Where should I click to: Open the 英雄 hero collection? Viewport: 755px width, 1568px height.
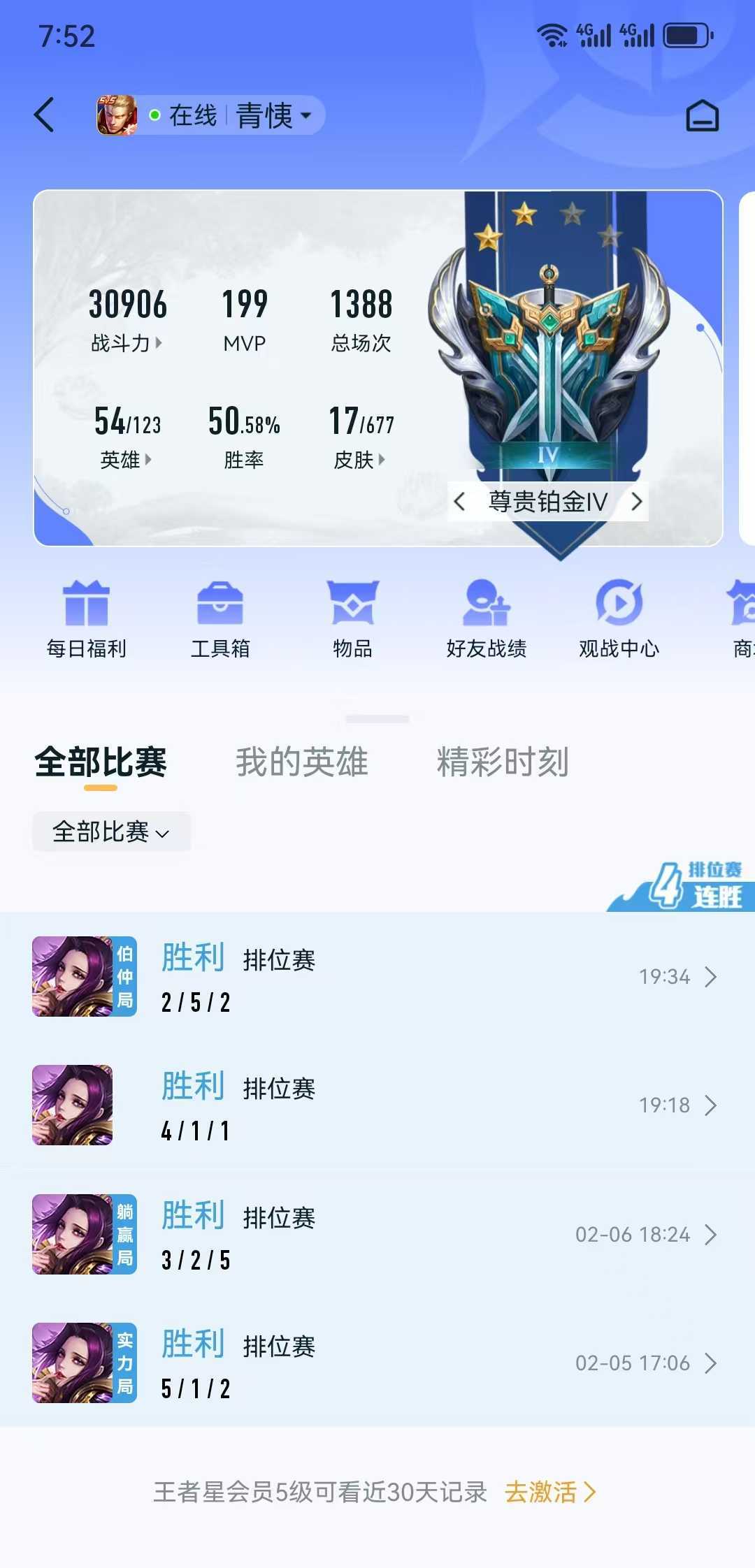coord(127,459)
